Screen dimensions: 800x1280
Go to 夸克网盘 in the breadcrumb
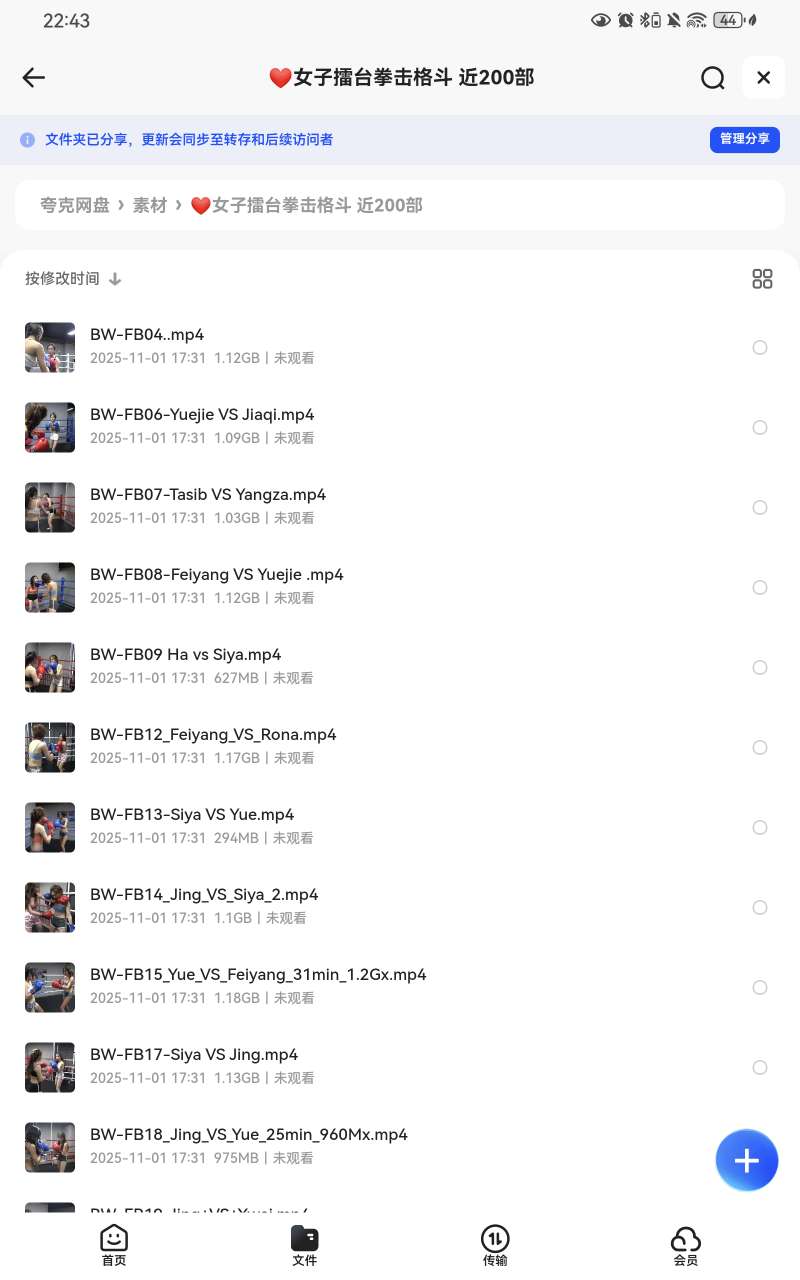tap(75, 205)
